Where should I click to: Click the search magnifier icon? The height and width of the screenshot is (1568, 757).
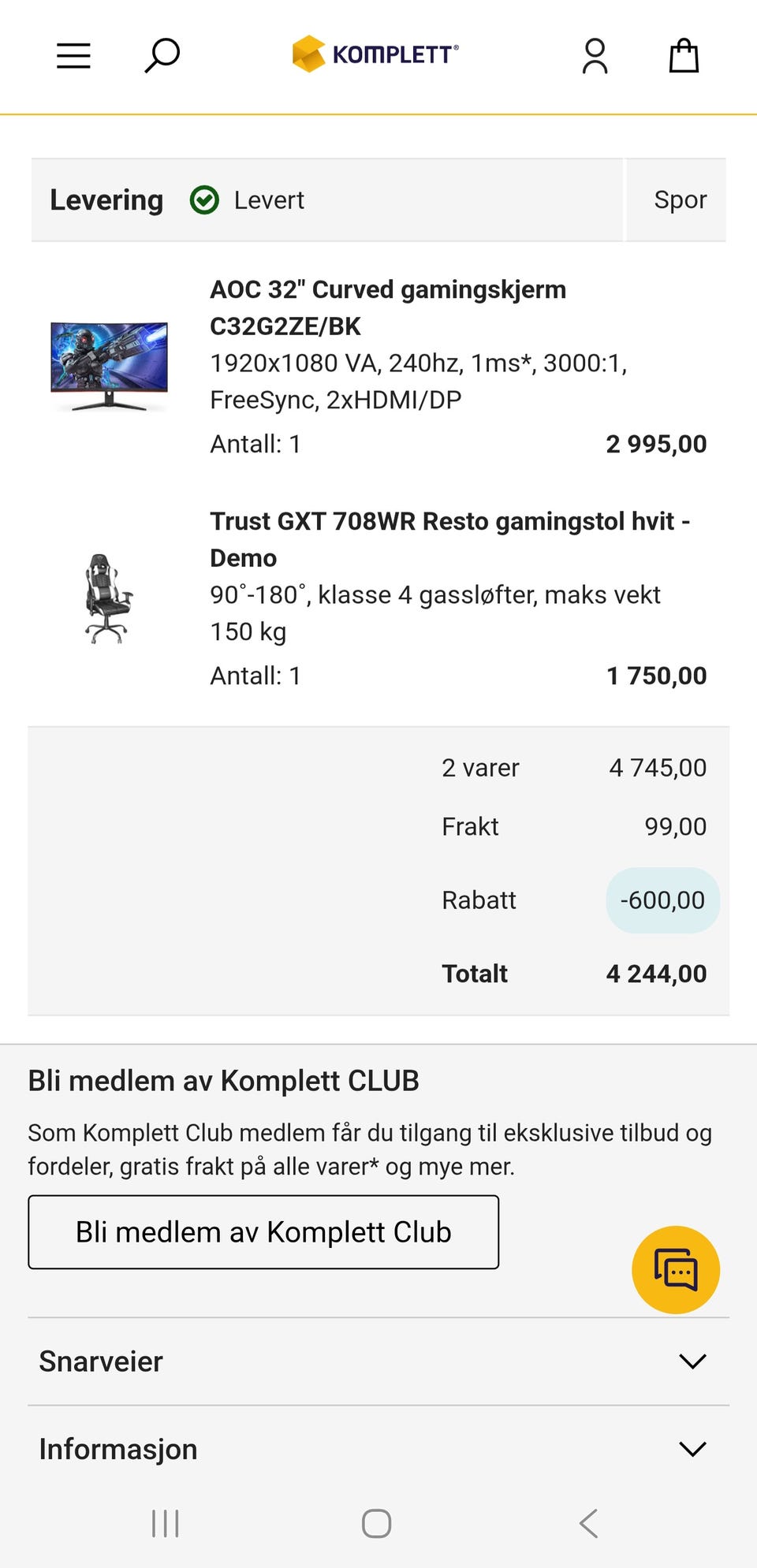click(x=161, y=55)
